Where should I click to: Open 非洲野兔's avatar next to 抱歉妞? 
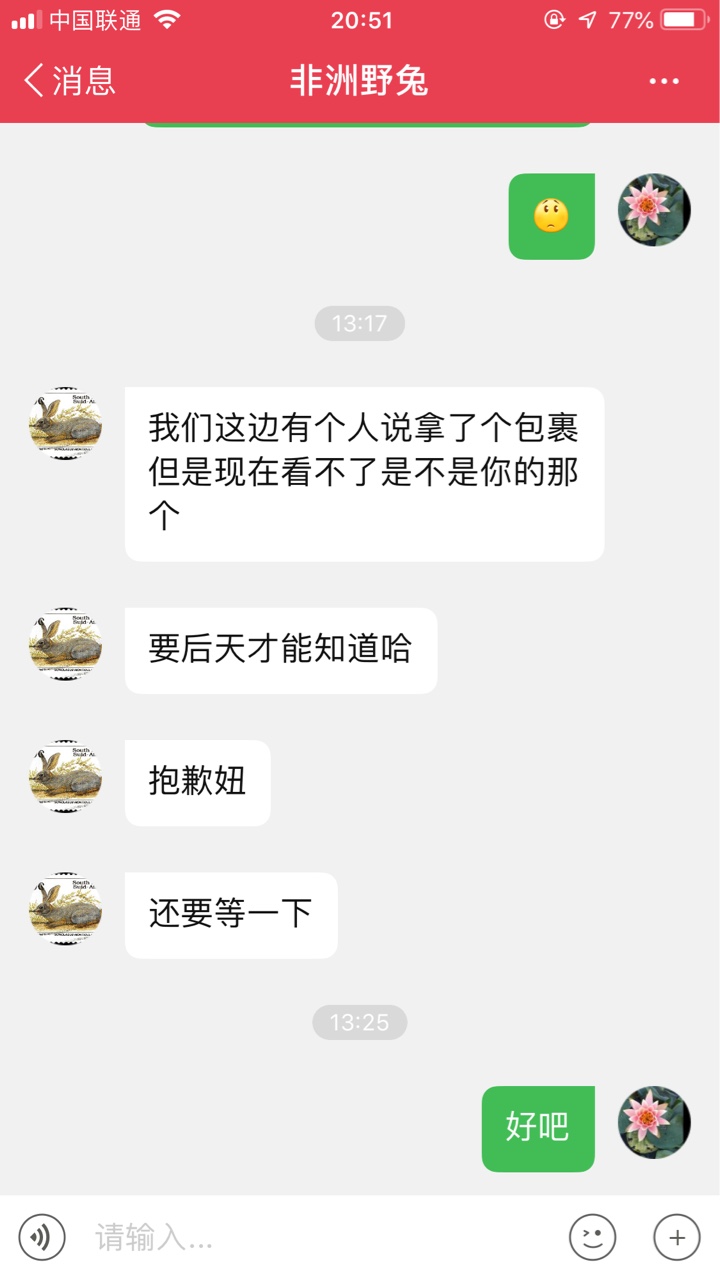click(65, 777)
